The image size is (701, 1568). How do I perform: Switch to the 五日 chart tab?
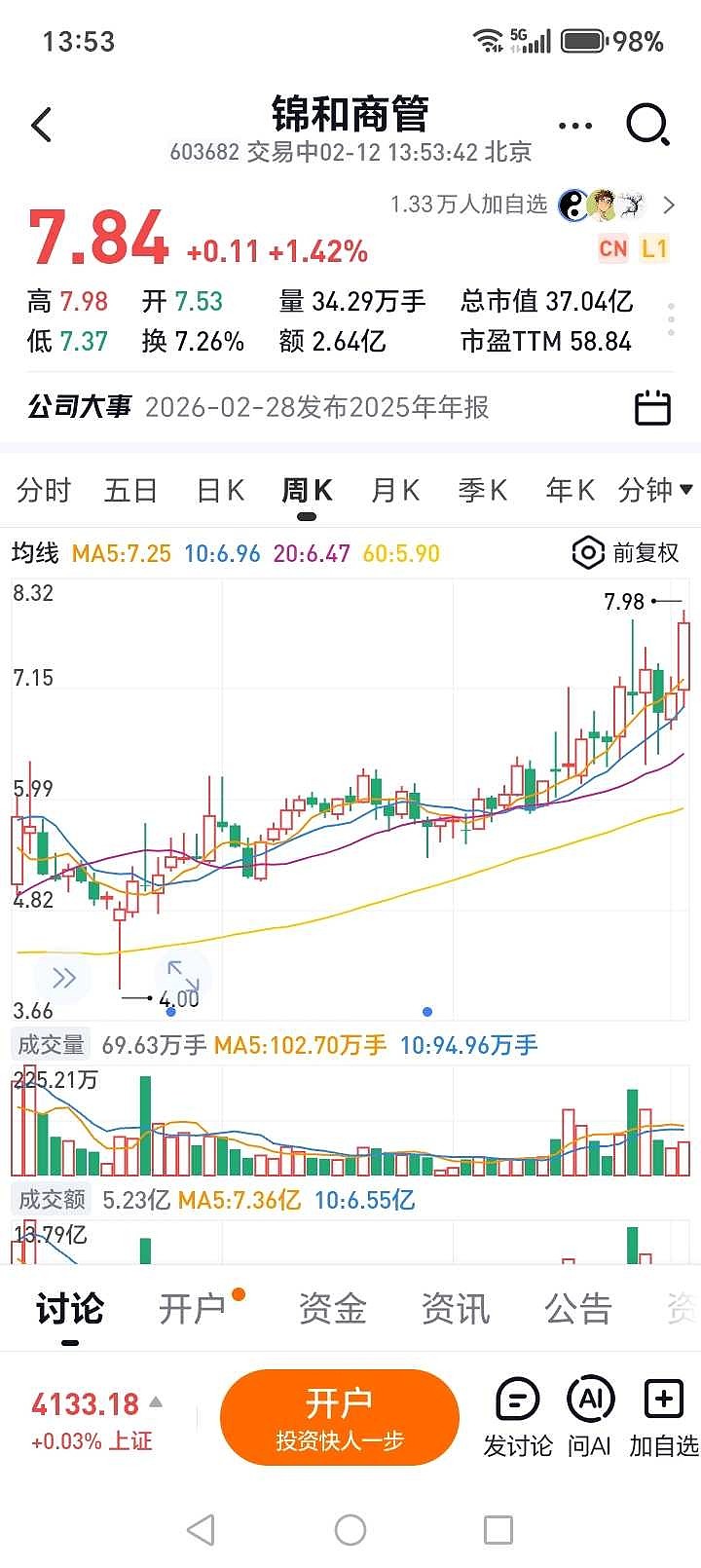(x=130, y=490)
